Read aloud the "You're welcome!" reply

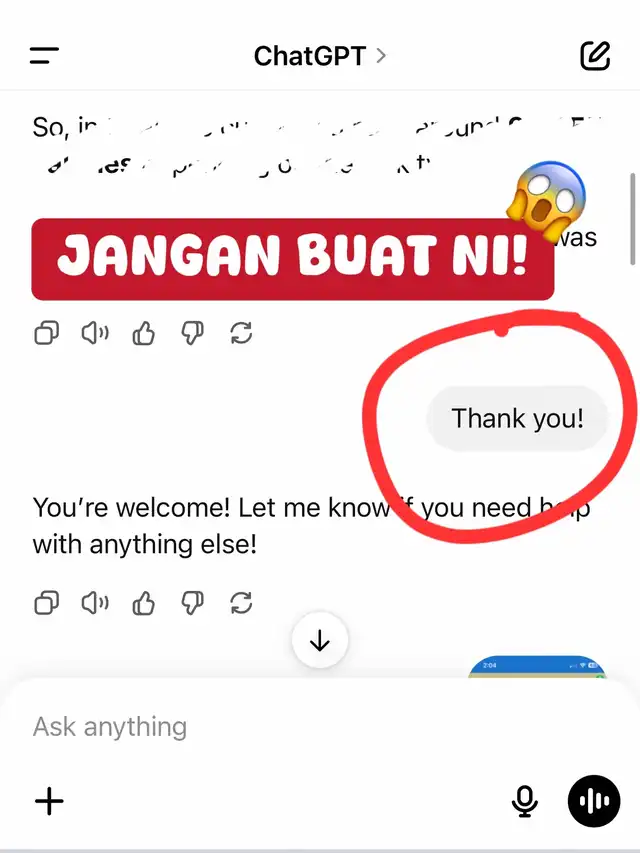(x=95, y=603)
